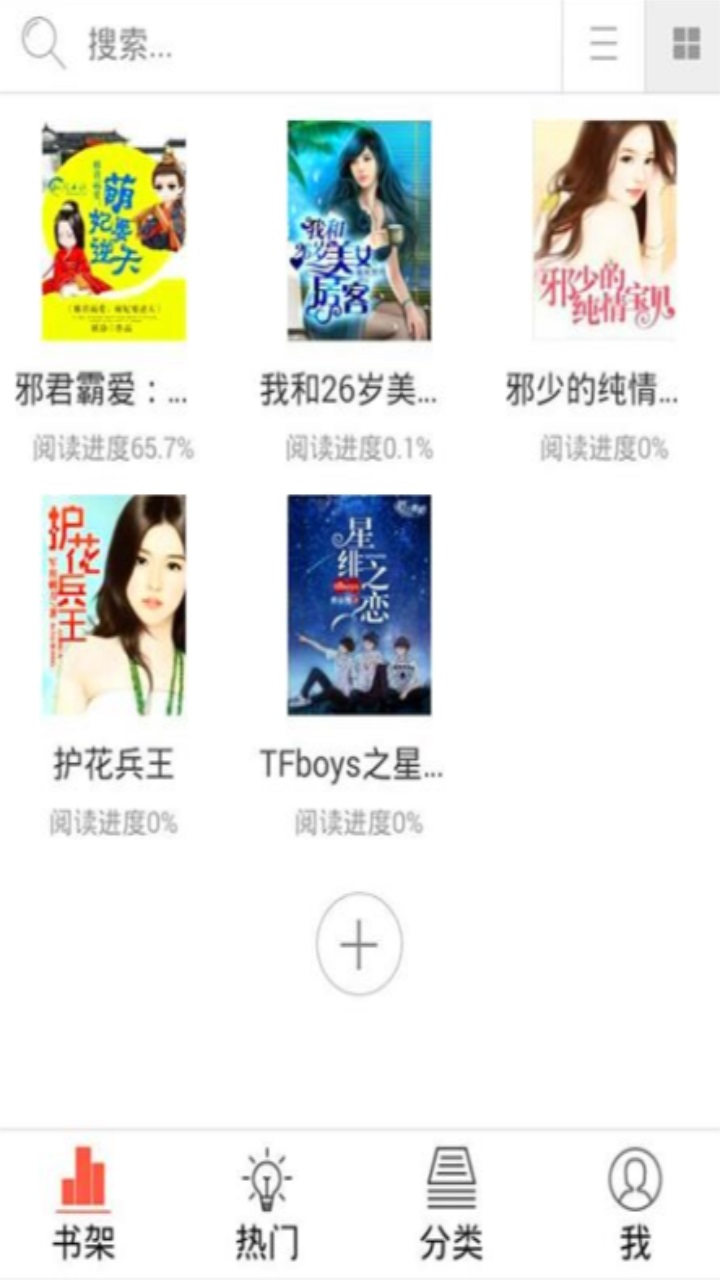Switch to grid view layout icon
The width and height of the screenshot is (720, 1280).
click(685, 45)
